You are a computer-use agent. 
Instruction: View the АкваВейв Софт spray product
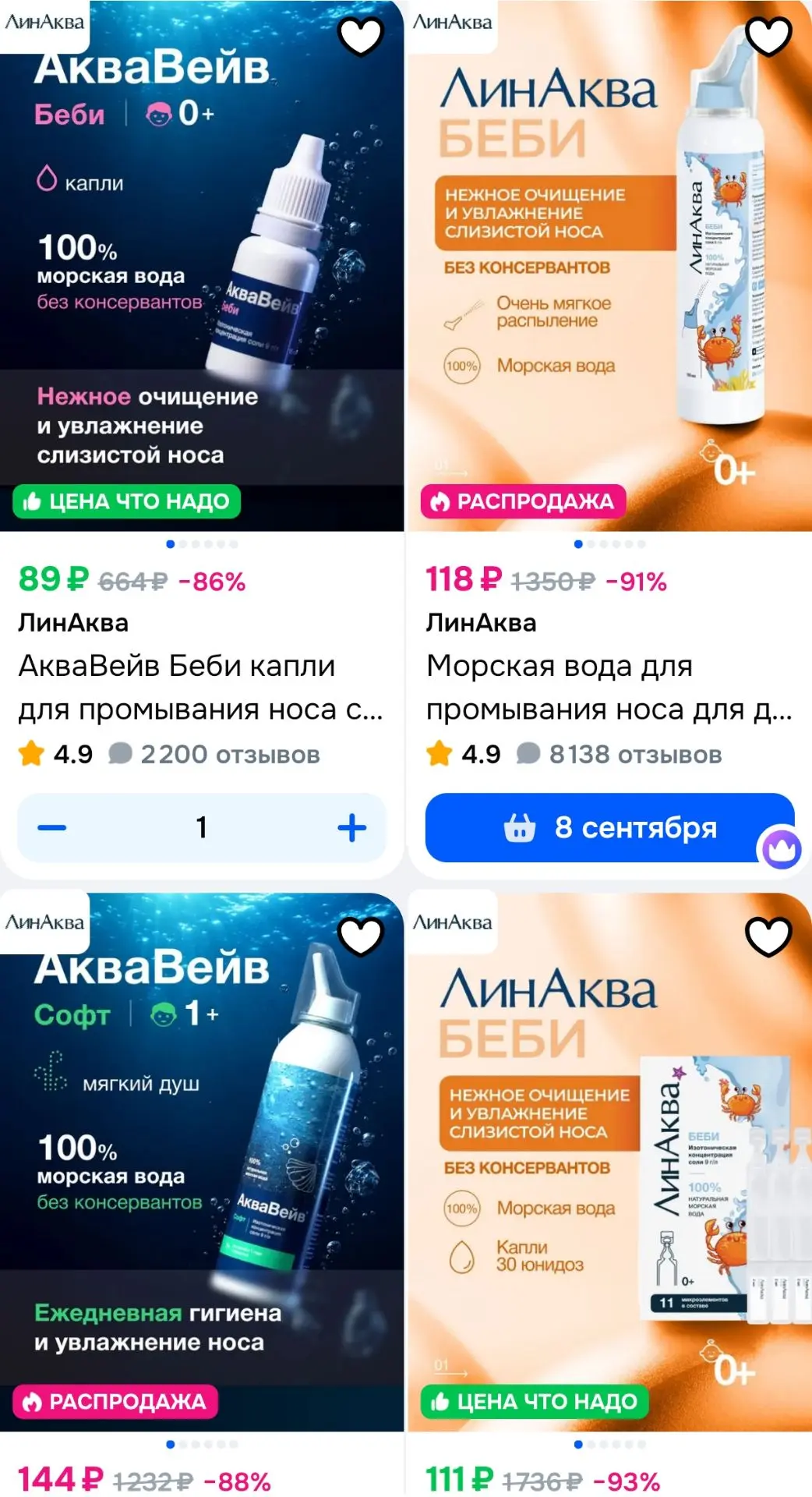point(202,1162)
